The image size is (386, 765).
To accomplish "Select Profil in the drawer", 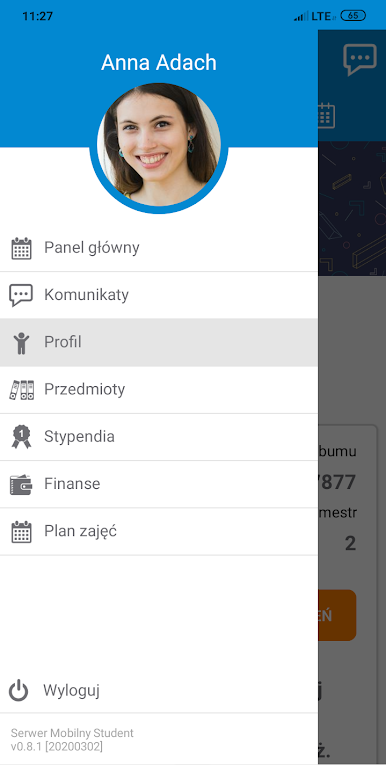I will click(x=159, y=342).
